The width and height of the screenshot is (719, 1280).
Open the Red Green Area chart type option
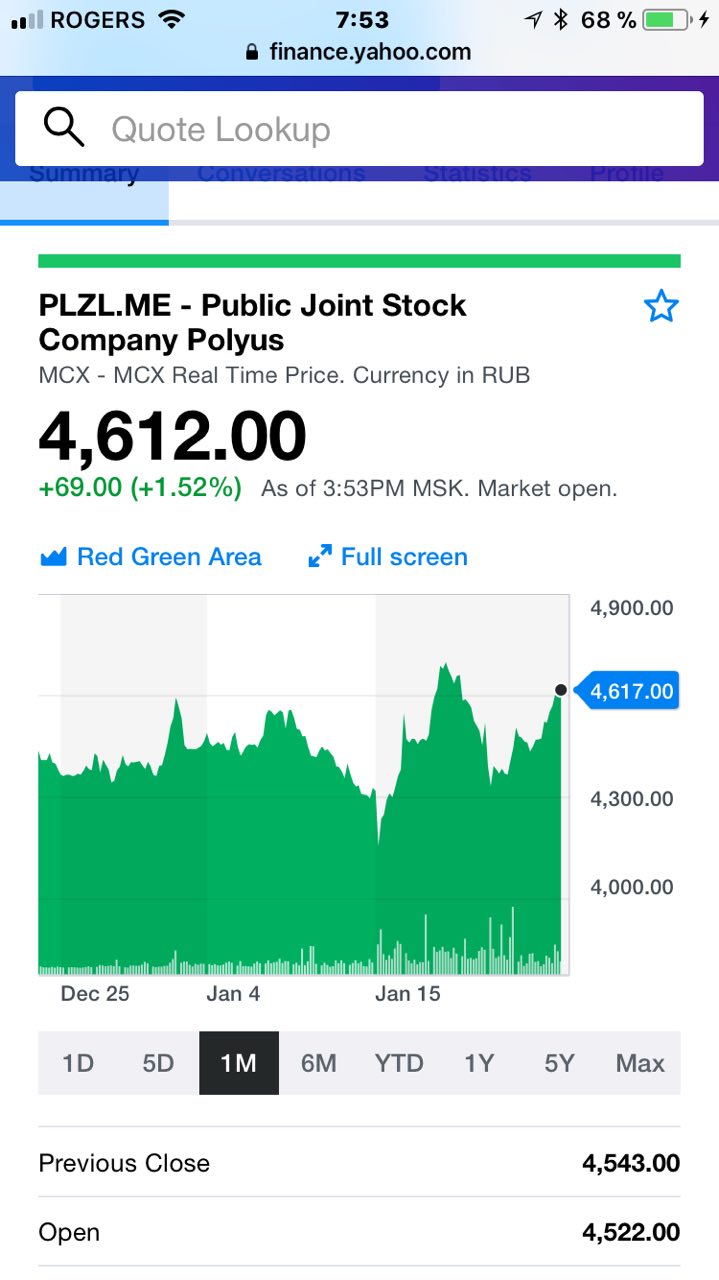pyautogui.click(x=151, y=557)
